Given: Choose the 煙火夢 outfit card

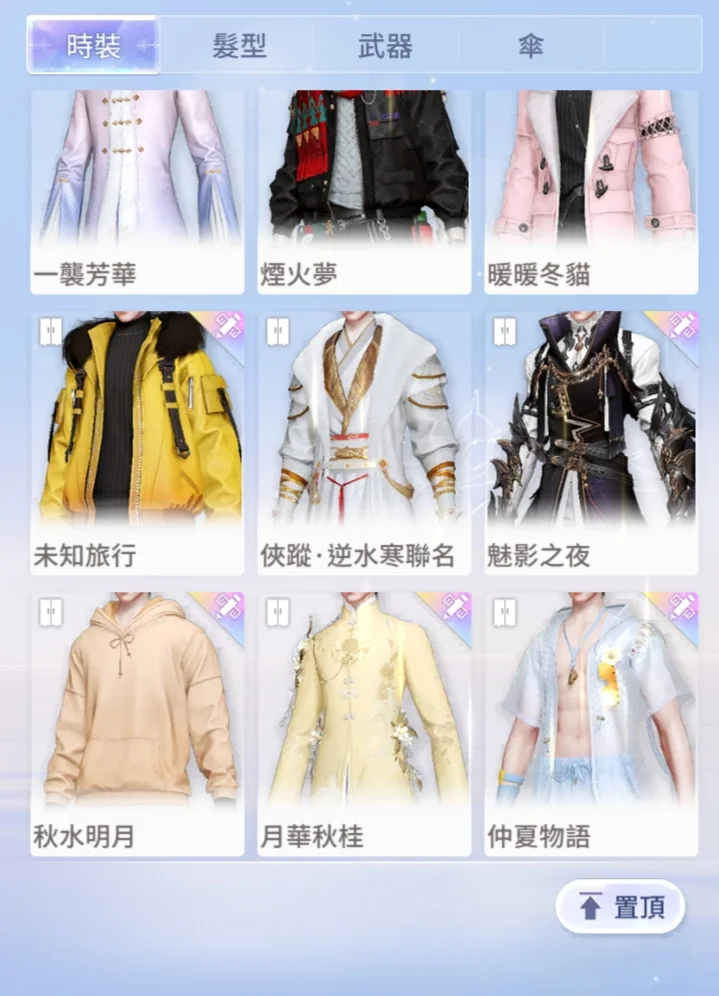Looking at the screenshot, I should pos(364,190).
